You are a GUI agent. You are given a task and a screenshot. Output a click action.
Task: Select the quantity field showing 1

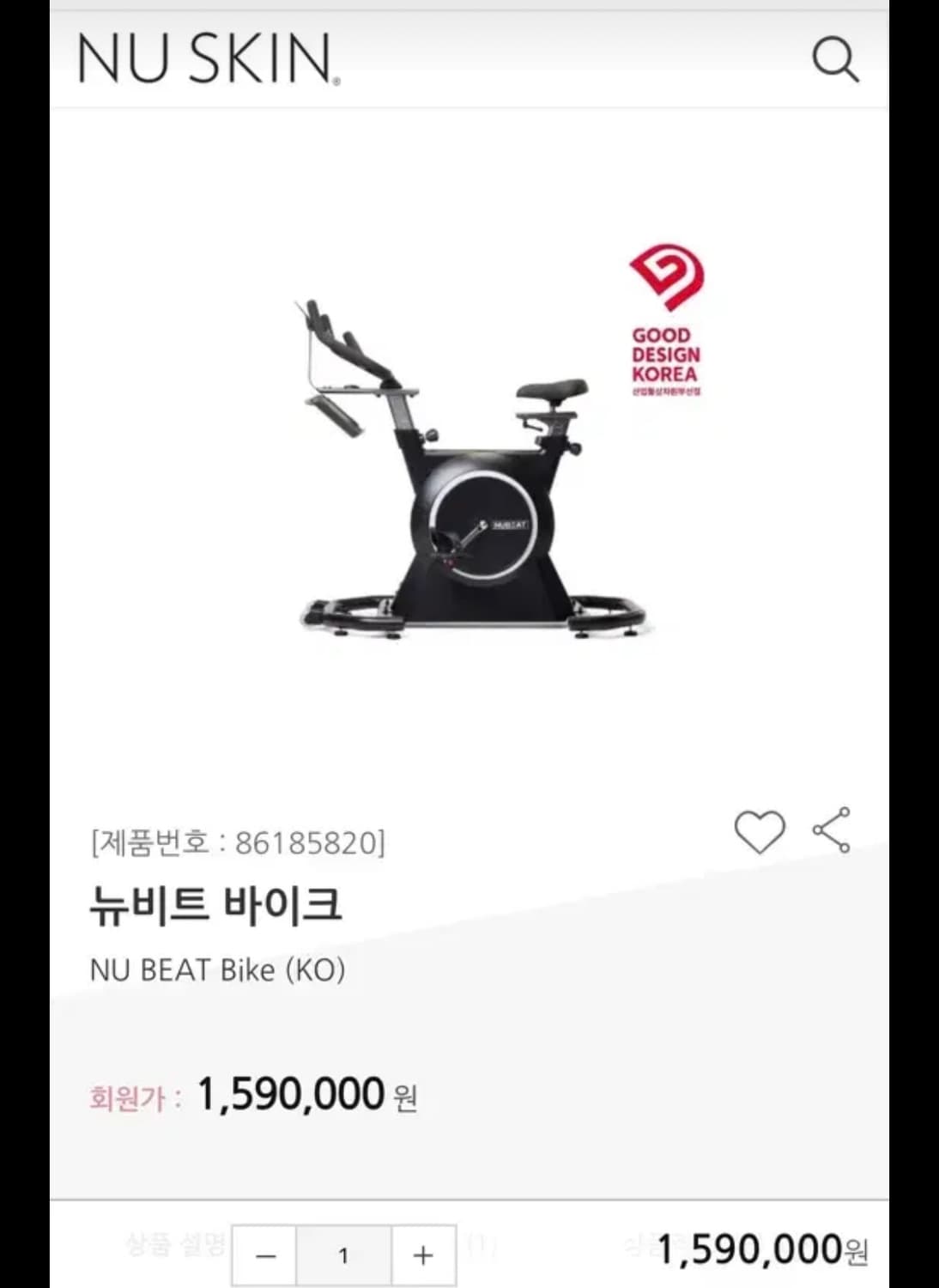[343, 1255]
